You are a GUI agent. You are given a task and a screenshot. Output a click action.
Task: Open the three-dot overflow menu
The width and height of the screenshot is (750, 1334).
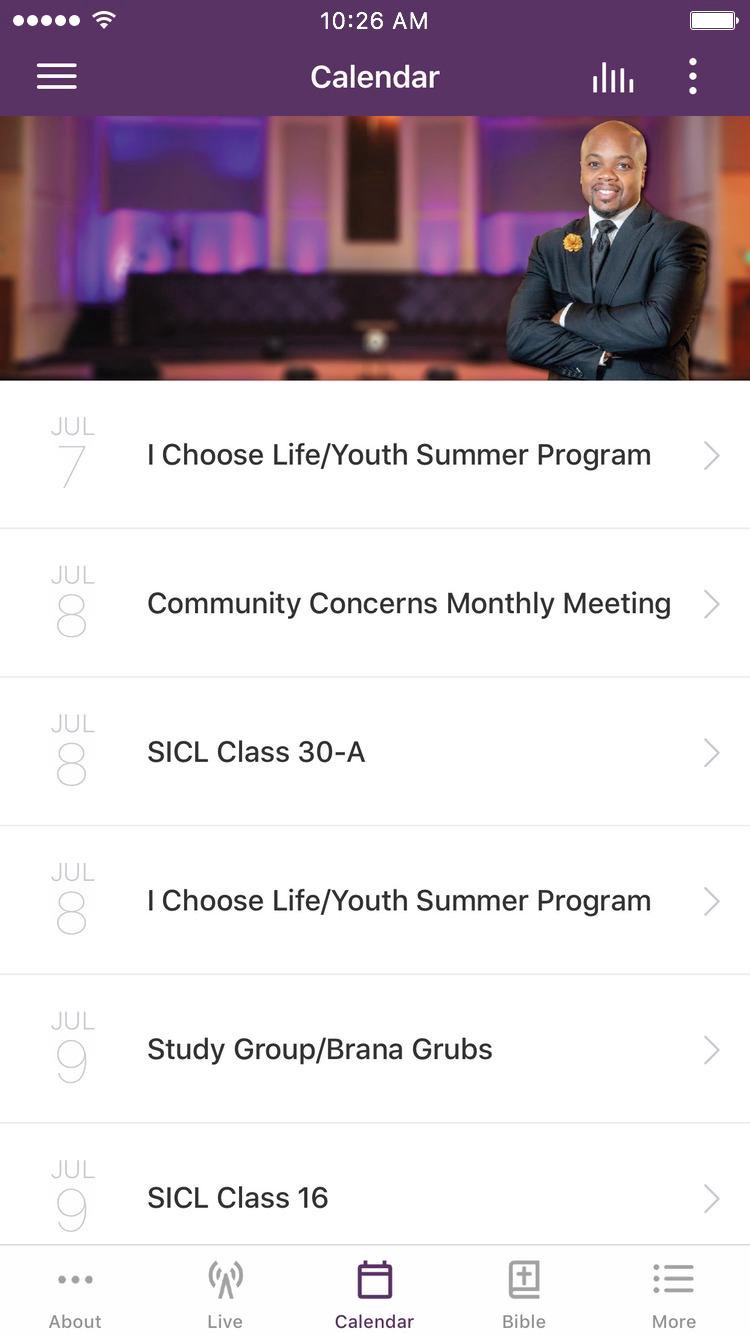pyautogui.click(x=692, y=77)
